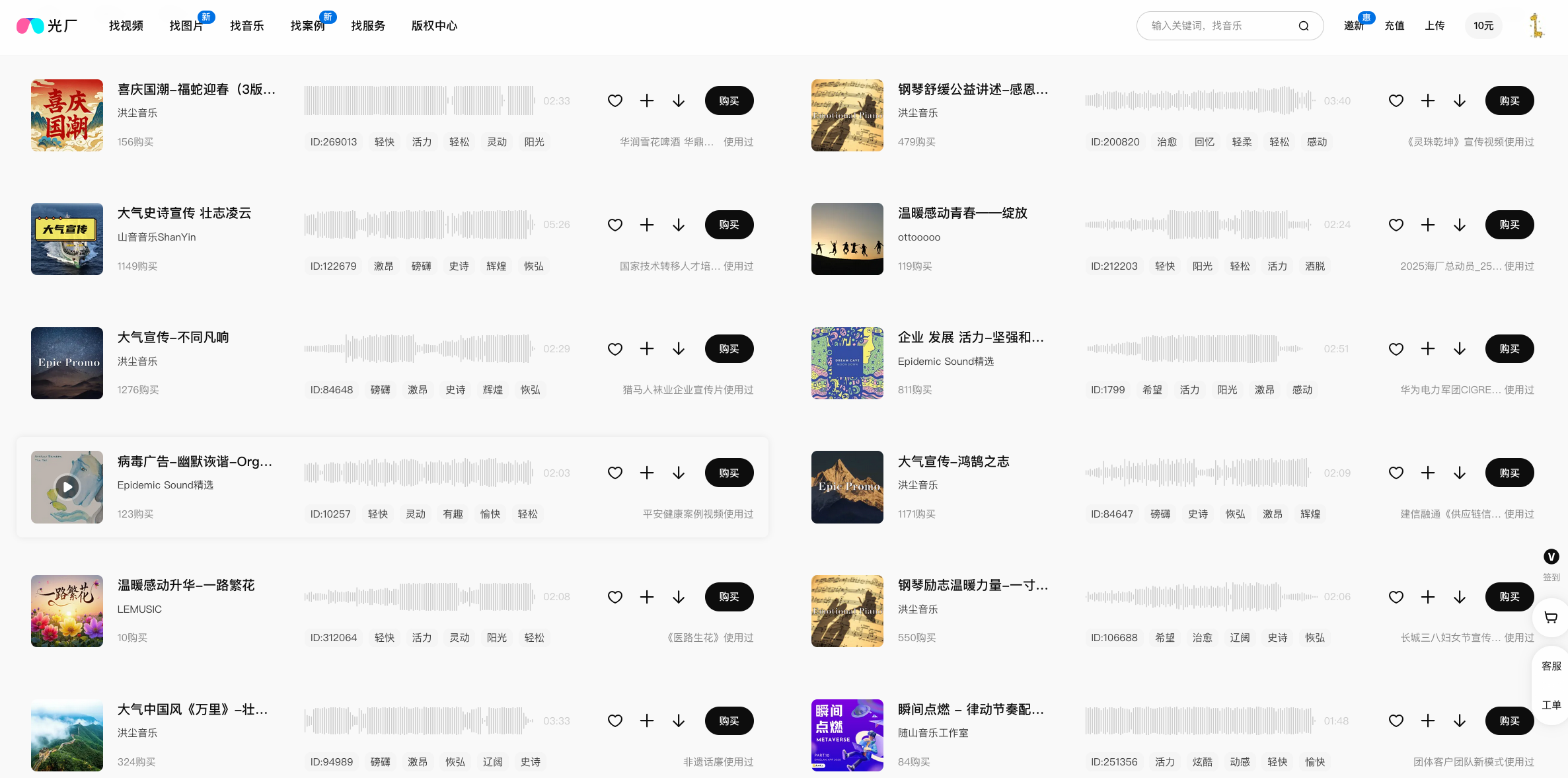Add 大气史诗宣传 壮志凌云 to collection
This screenshot has height=778, width=1568.
click(x=646, y=225)
